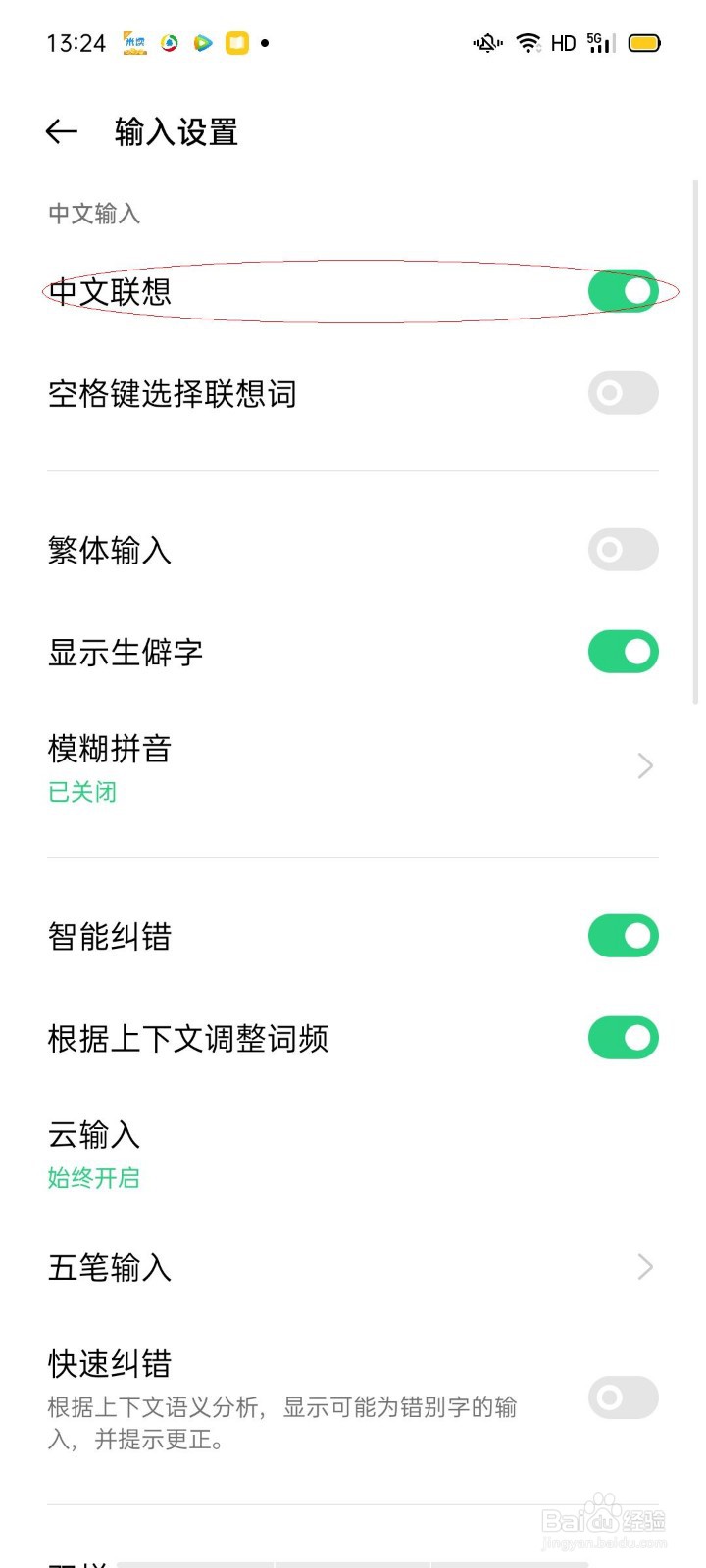
Task: Turn off the 中文联想 switch
Action: pos(623,291)
